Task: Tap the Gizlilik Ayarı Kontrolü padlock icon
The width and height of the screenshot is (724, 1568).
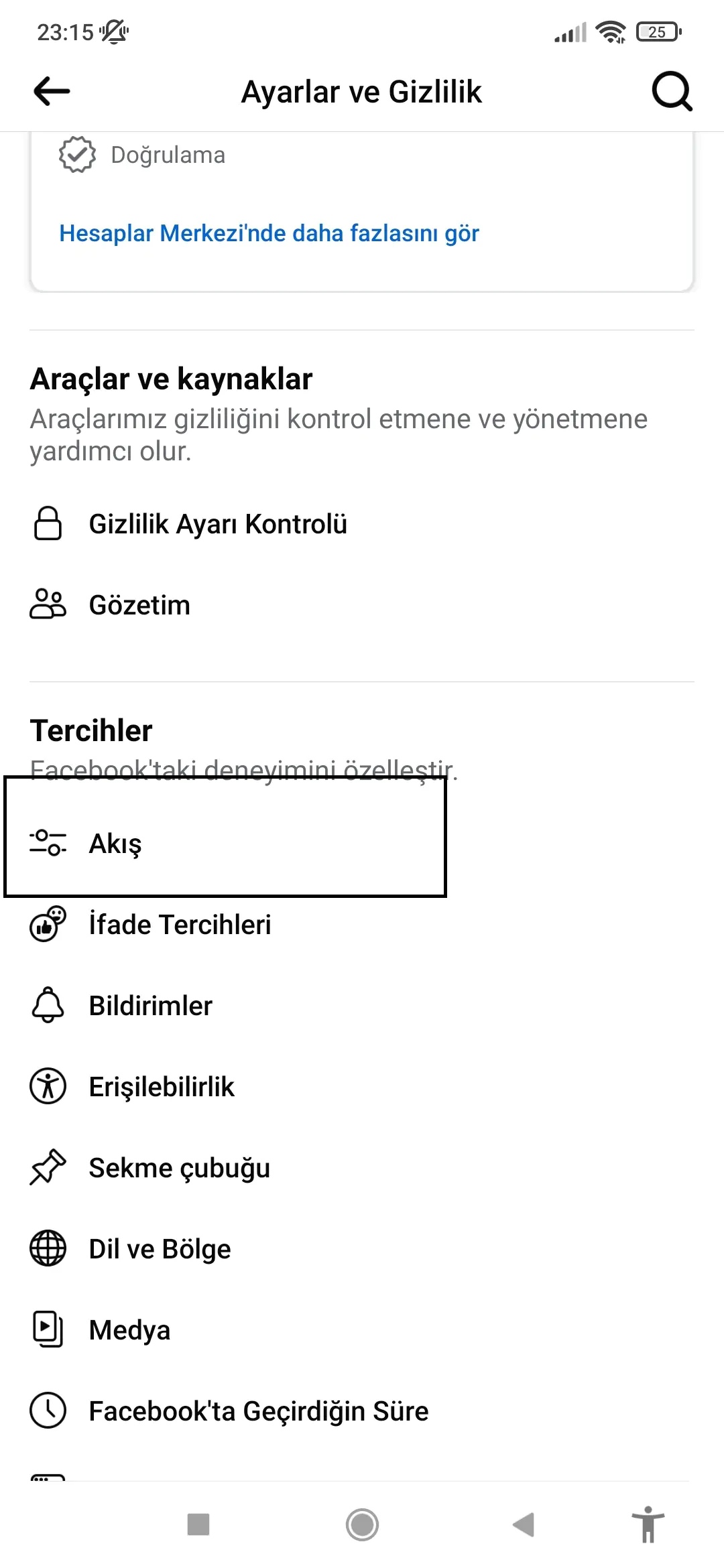Action: 47,524
